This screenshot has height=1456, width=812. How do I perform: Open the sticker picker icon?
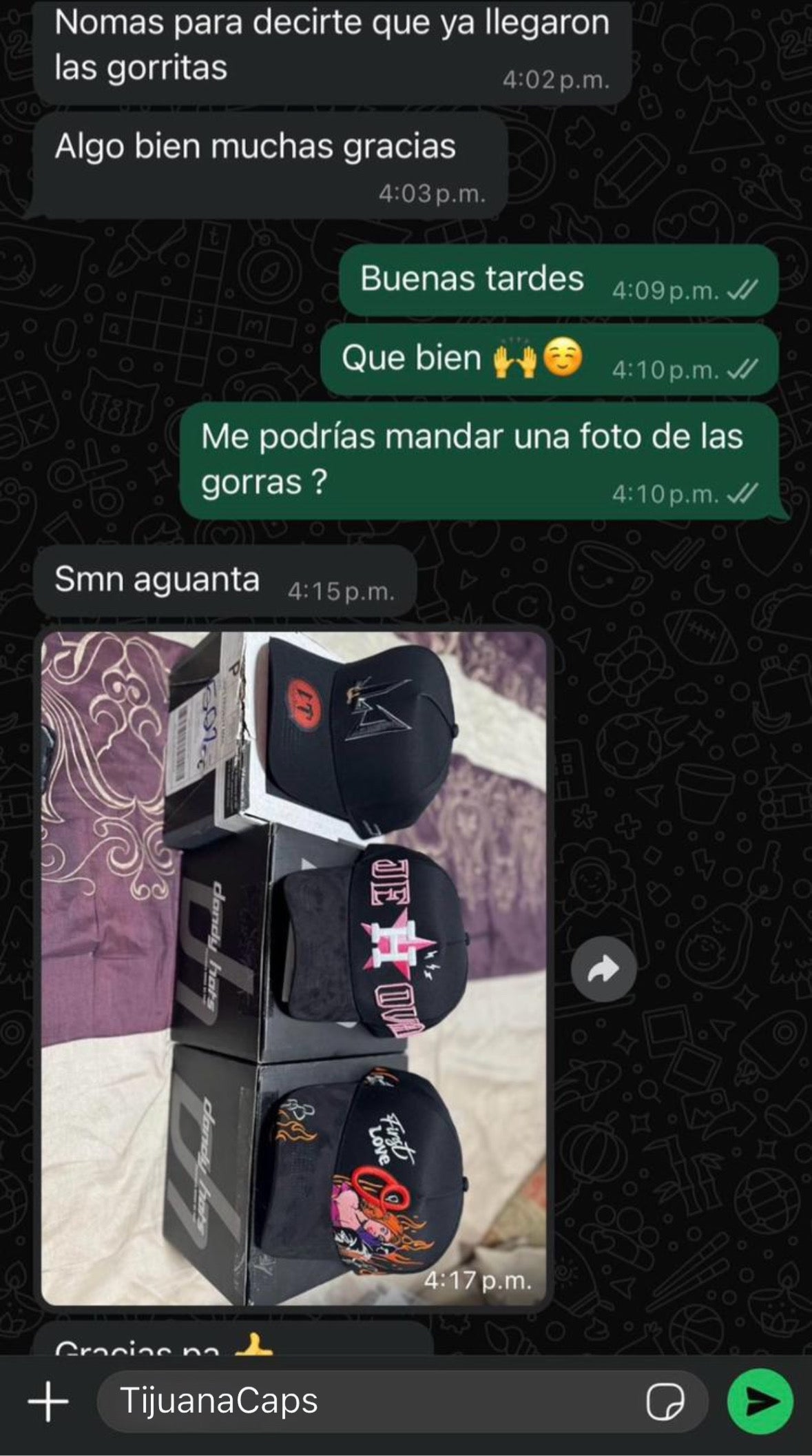click(x=665, y=1401)
